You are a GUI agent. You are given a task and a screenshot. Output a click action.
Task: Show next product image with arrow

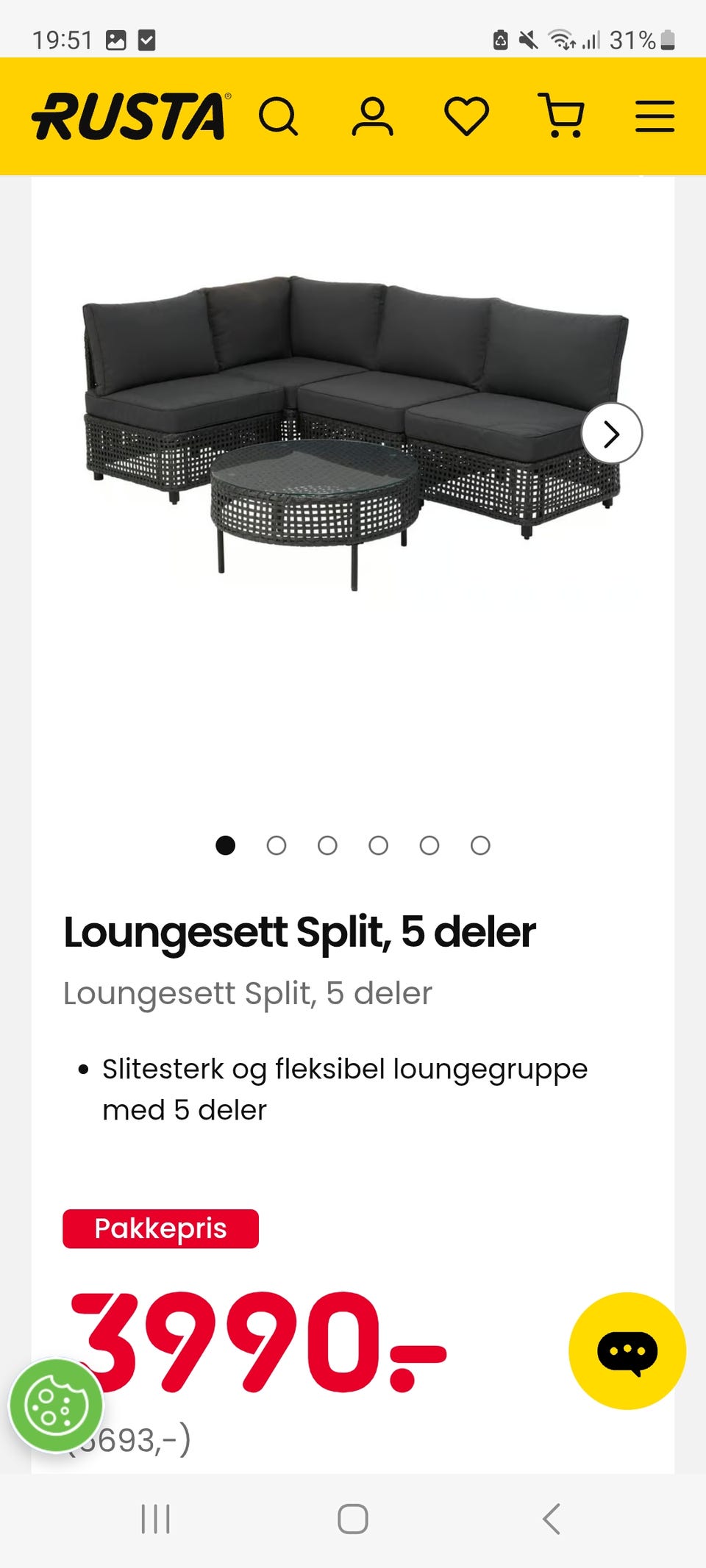click(x=612, y=434)
